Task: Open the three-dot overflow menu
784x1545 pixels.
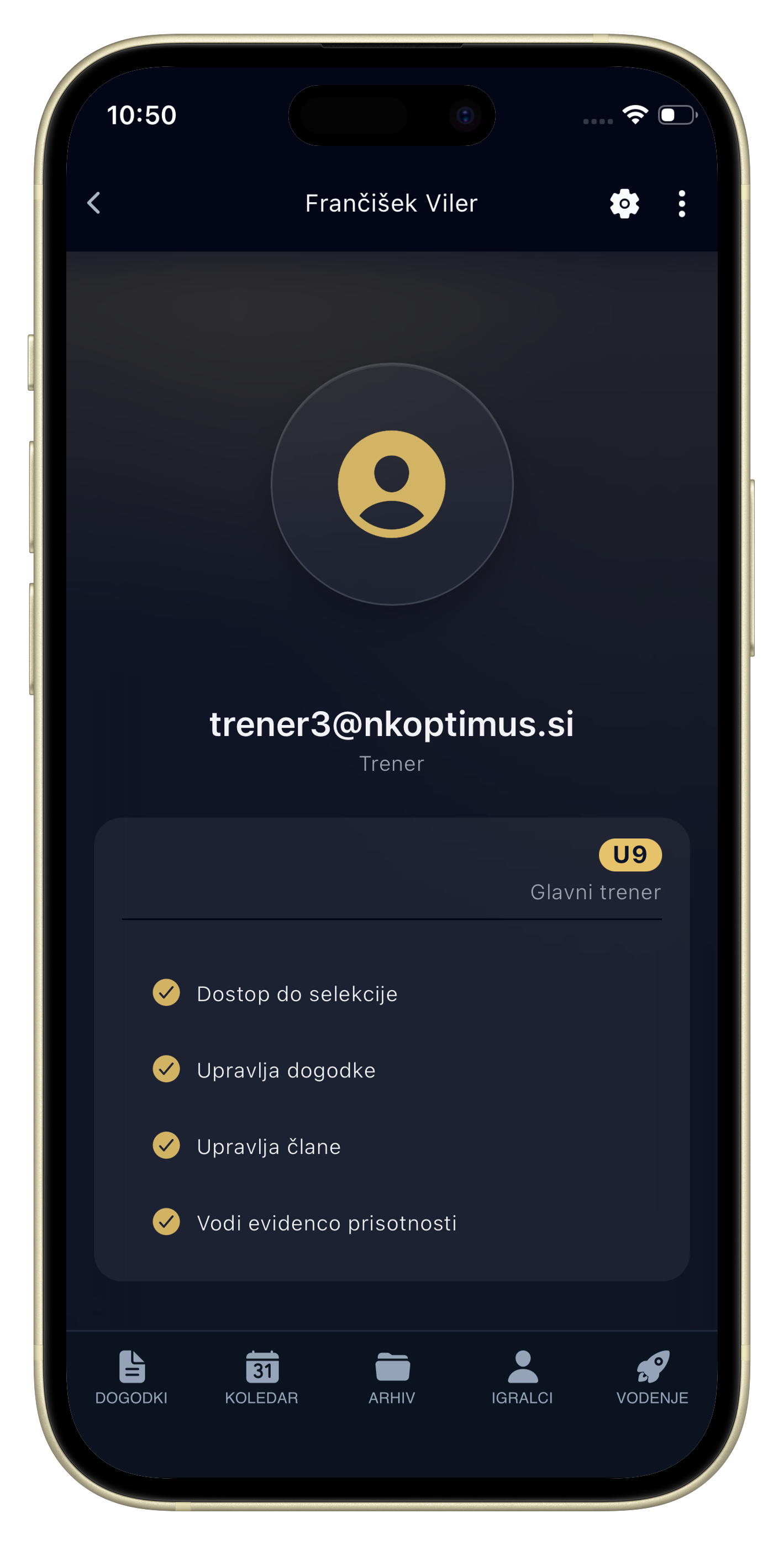Action: pyautogui.click(x=681, y=204)
